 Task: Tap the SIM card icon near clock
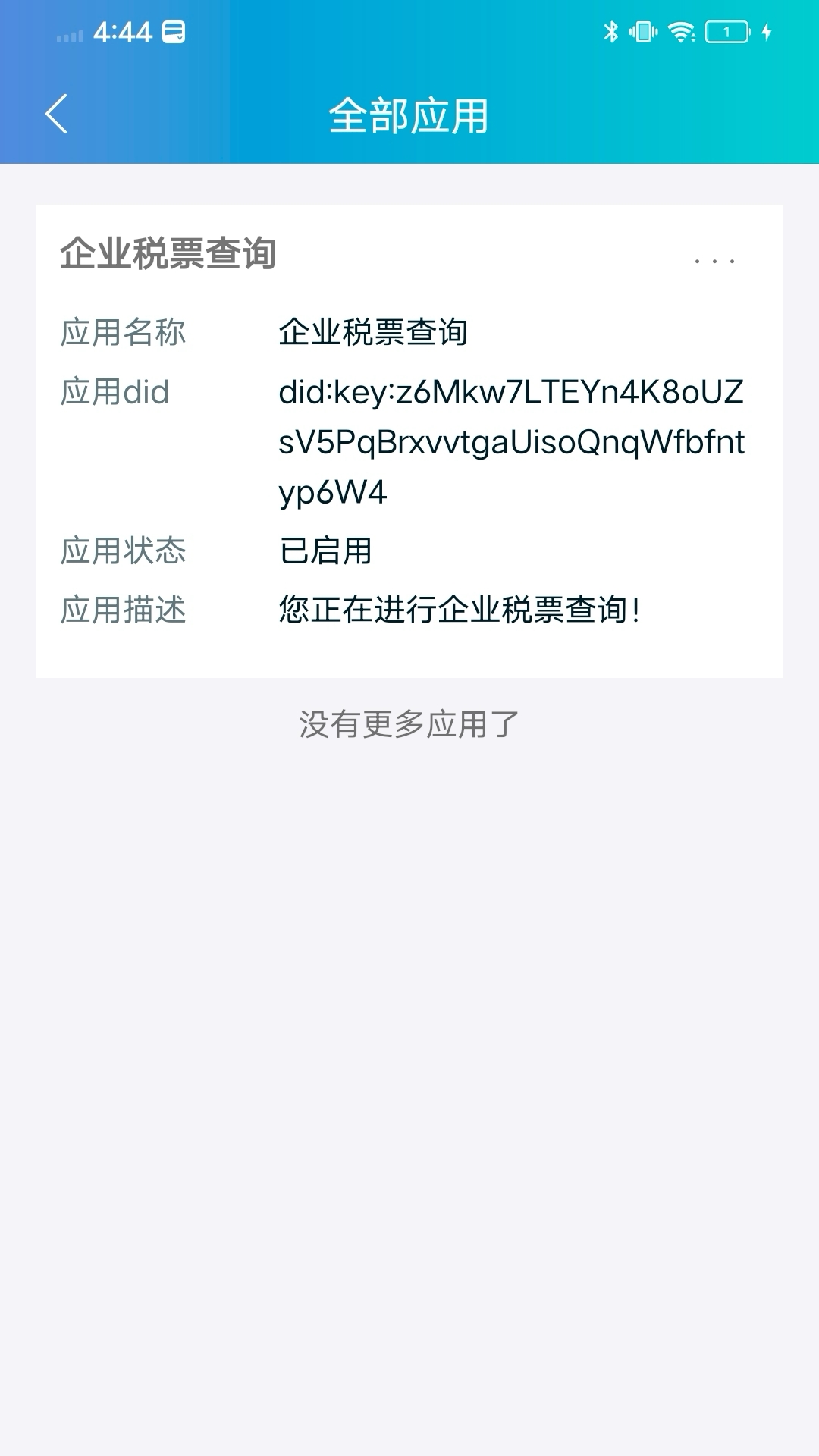tap(174, 32)
